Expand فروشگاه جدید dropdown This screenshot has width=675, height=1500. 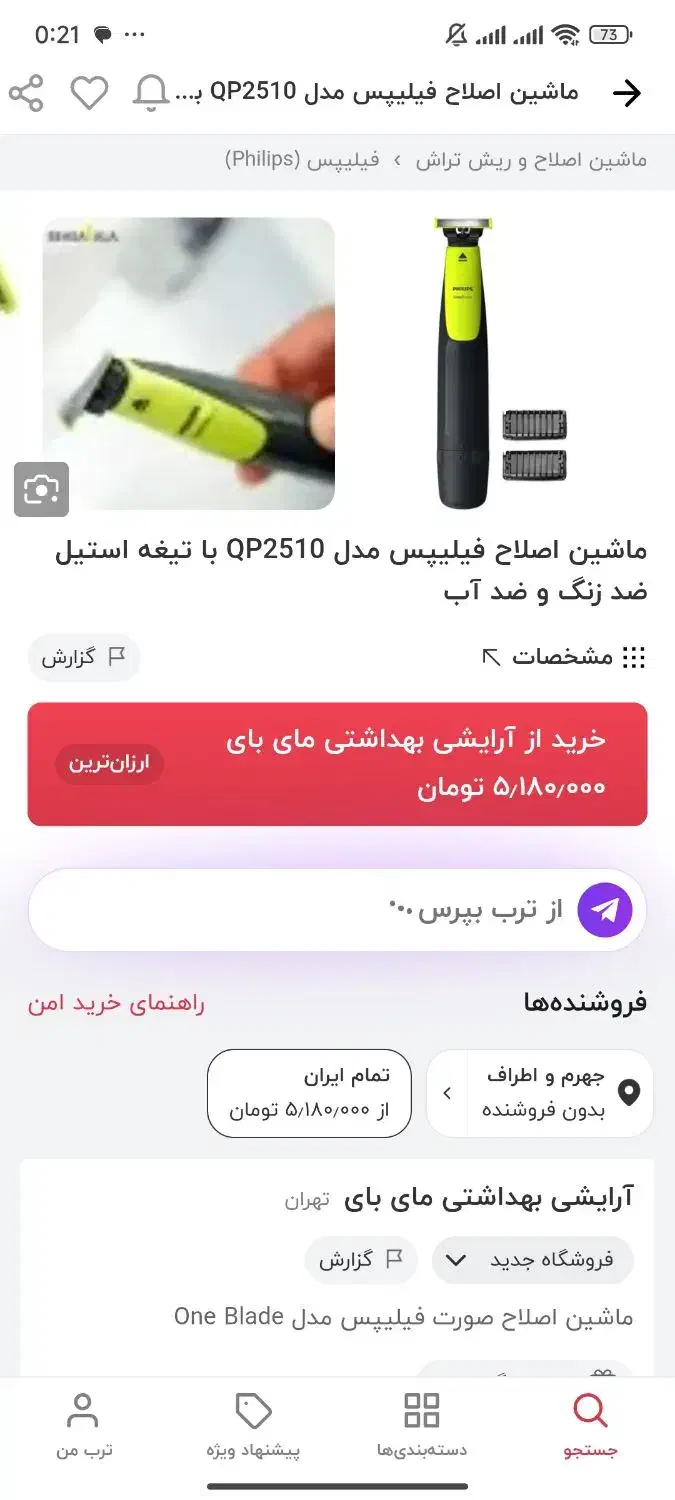(x=532, y=1260)
